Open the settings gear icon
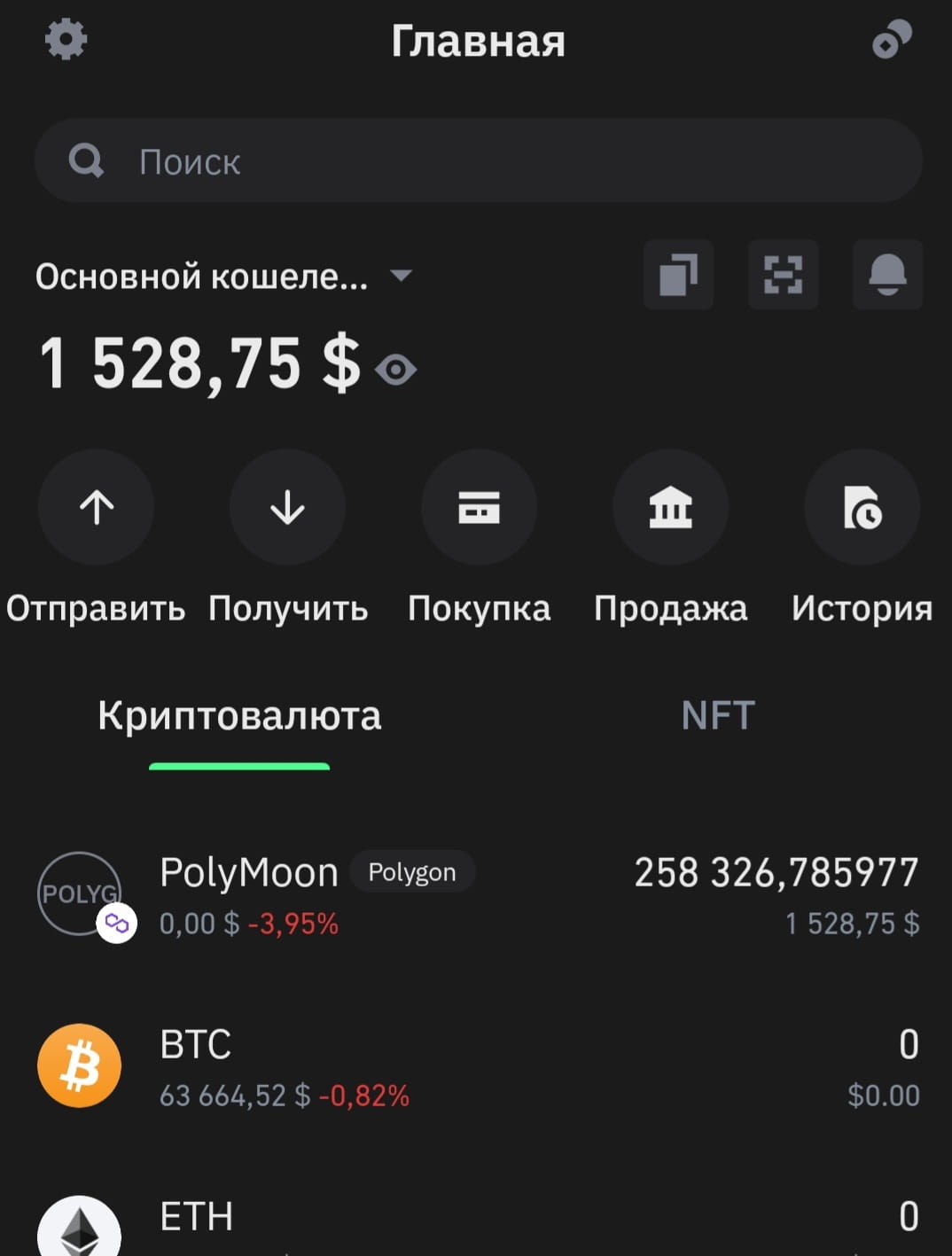This screenshot has width=952, height=1256. pyautogui.click(x=65, y=38)
